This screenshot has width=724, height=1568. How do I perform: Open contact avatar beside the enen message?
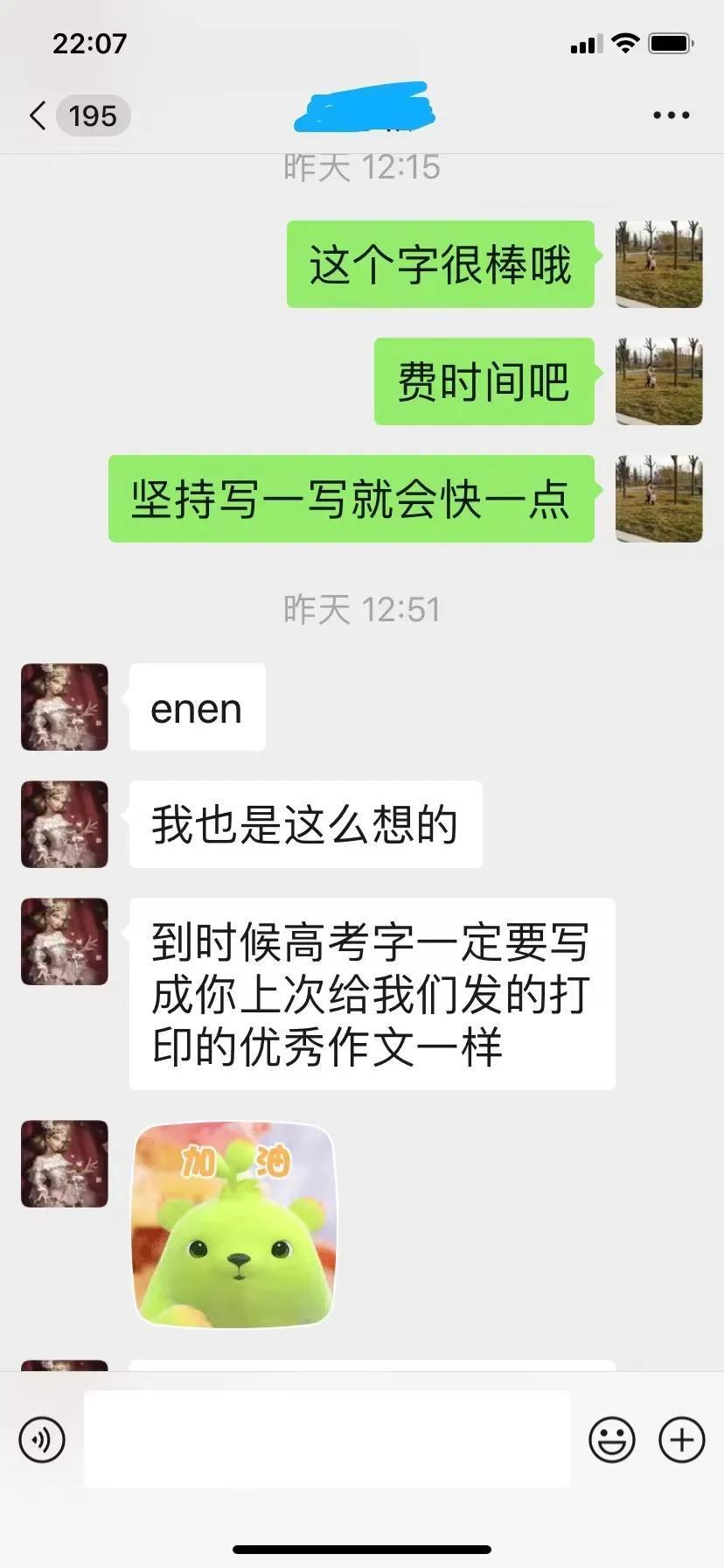[x=65, y=707]
